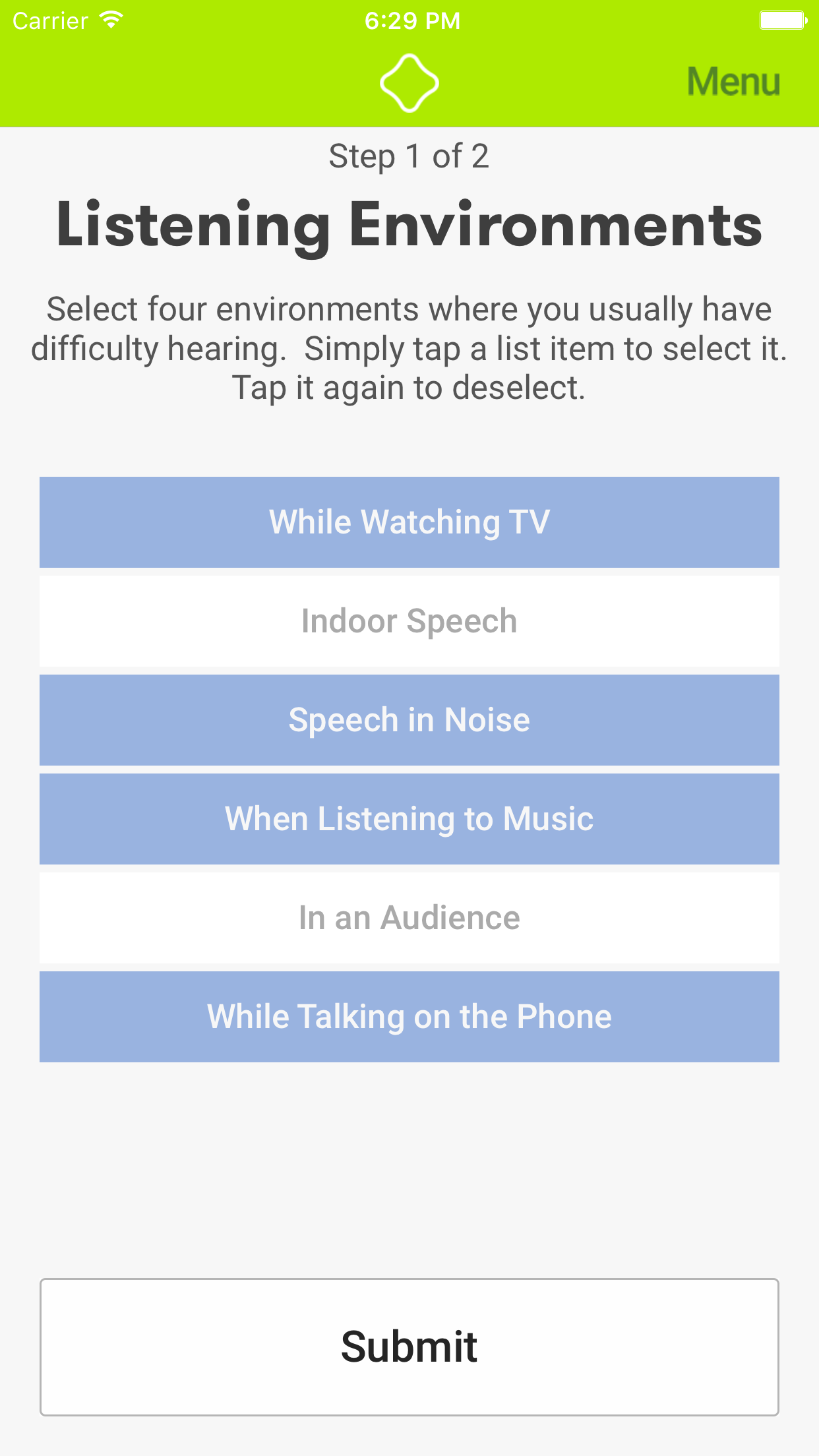Choose the In an Audience option
The height and width of the screenshot is (1456, 819).
[x=409, y=917]
